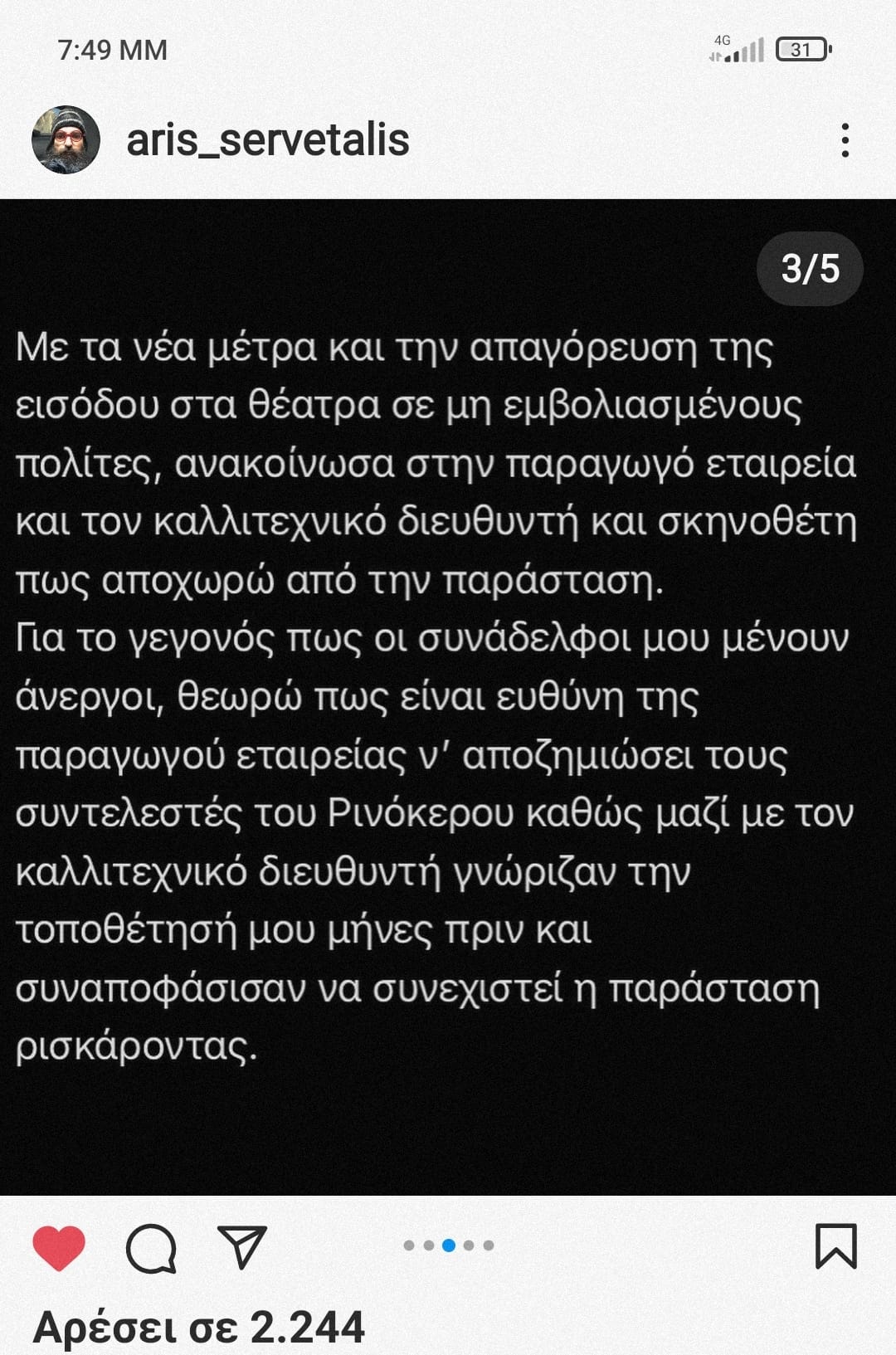Unlike the post with the heart
896x1355 pixels.
click(59, 1247)
